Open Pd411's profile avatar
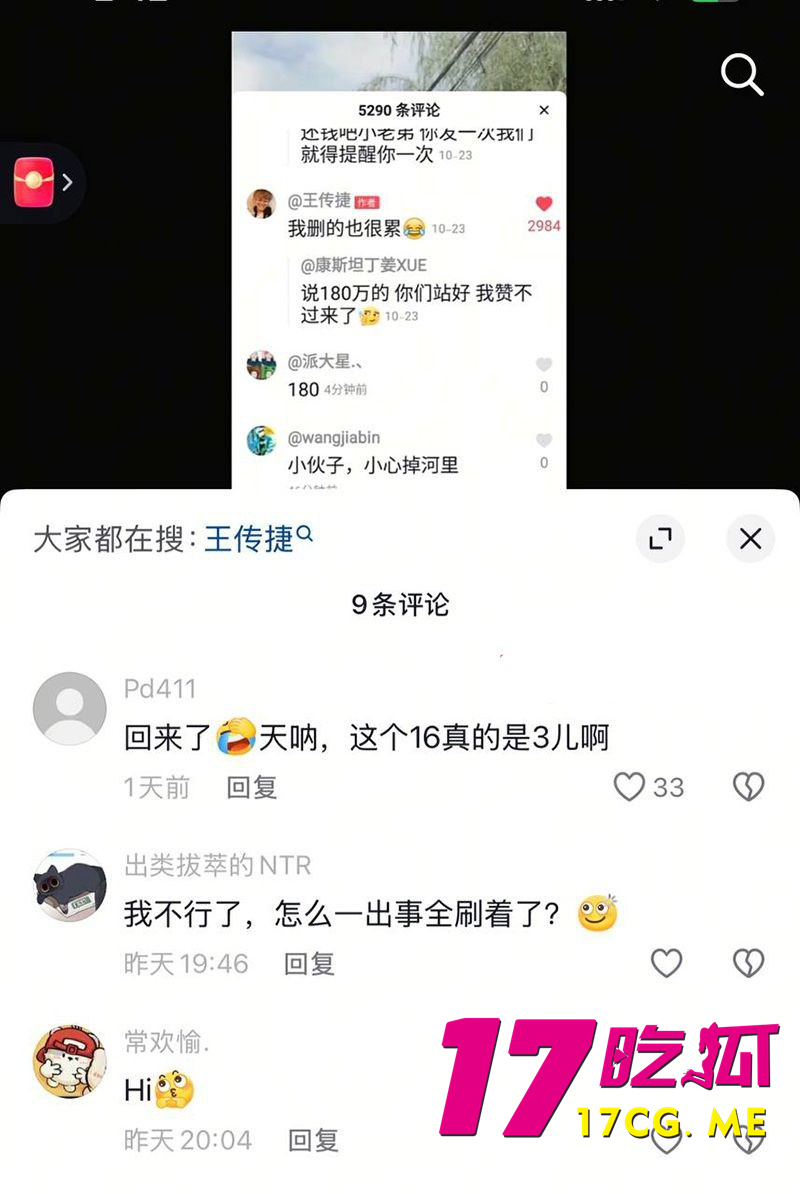The image size is (800, 1194). 69,709
